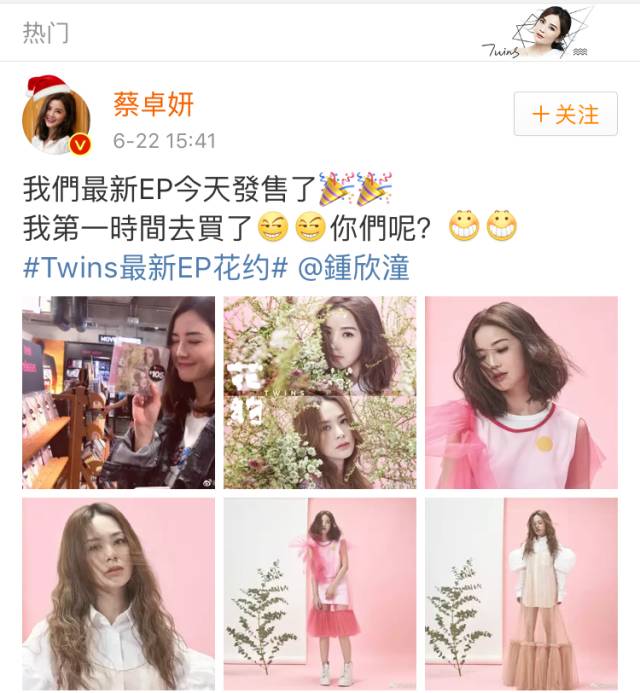Open the photo of her holding the EP in a store

[x=118, y=392]
